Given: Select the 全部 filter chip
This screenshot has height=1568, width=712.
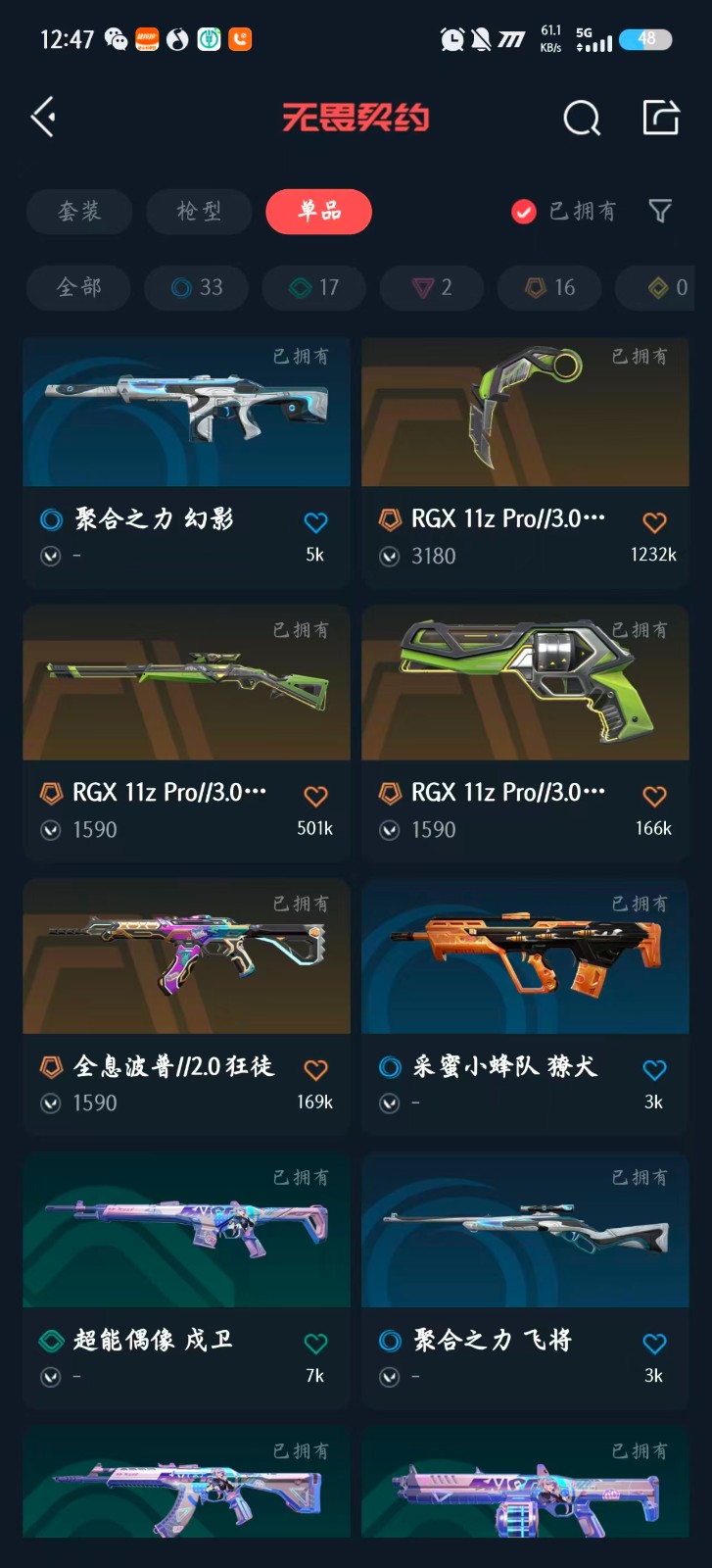Looking at the screenshot, I should (x=79, y=287).
